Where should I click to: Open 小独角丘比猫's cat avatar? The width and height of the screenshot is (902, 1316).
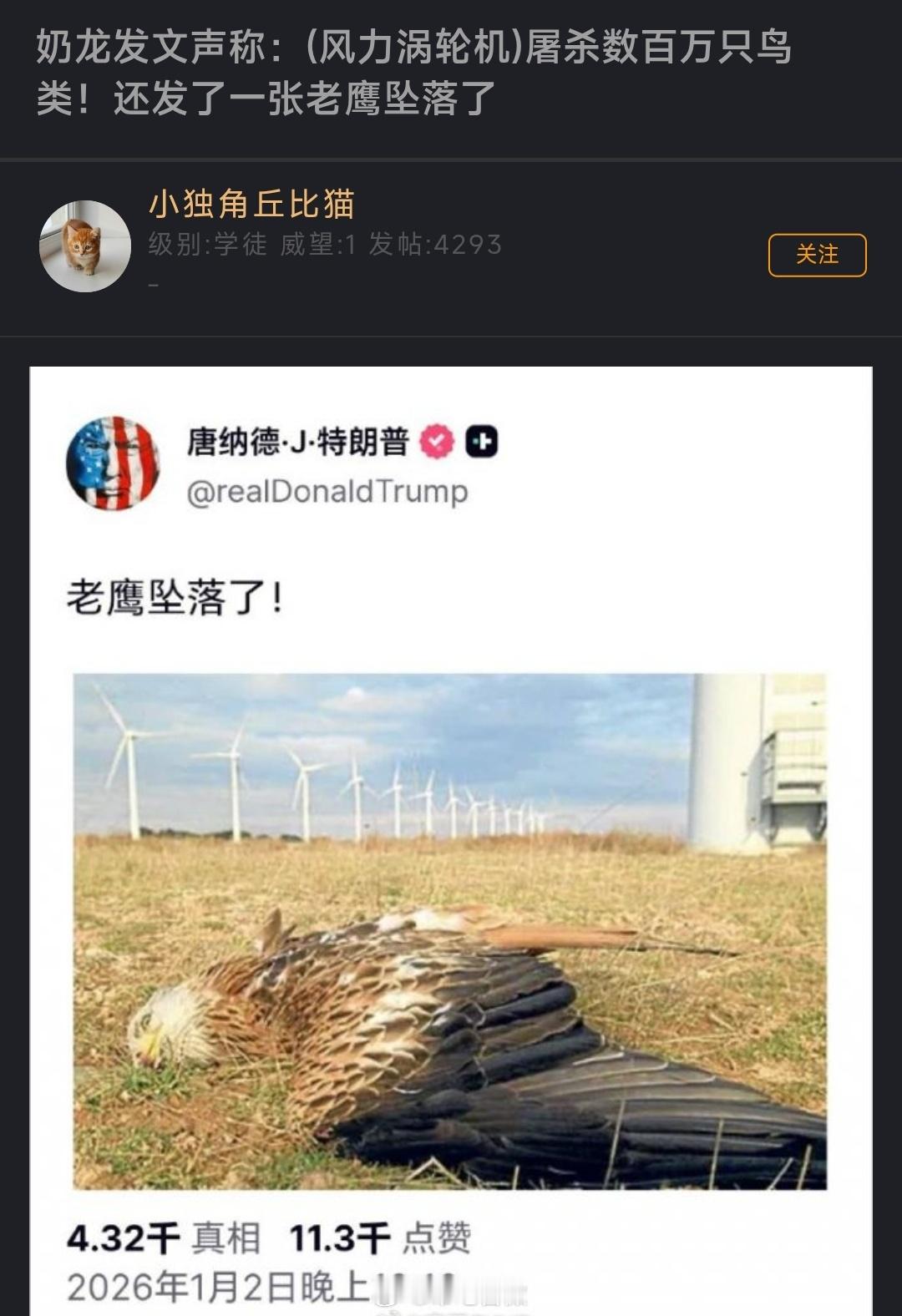84,242
